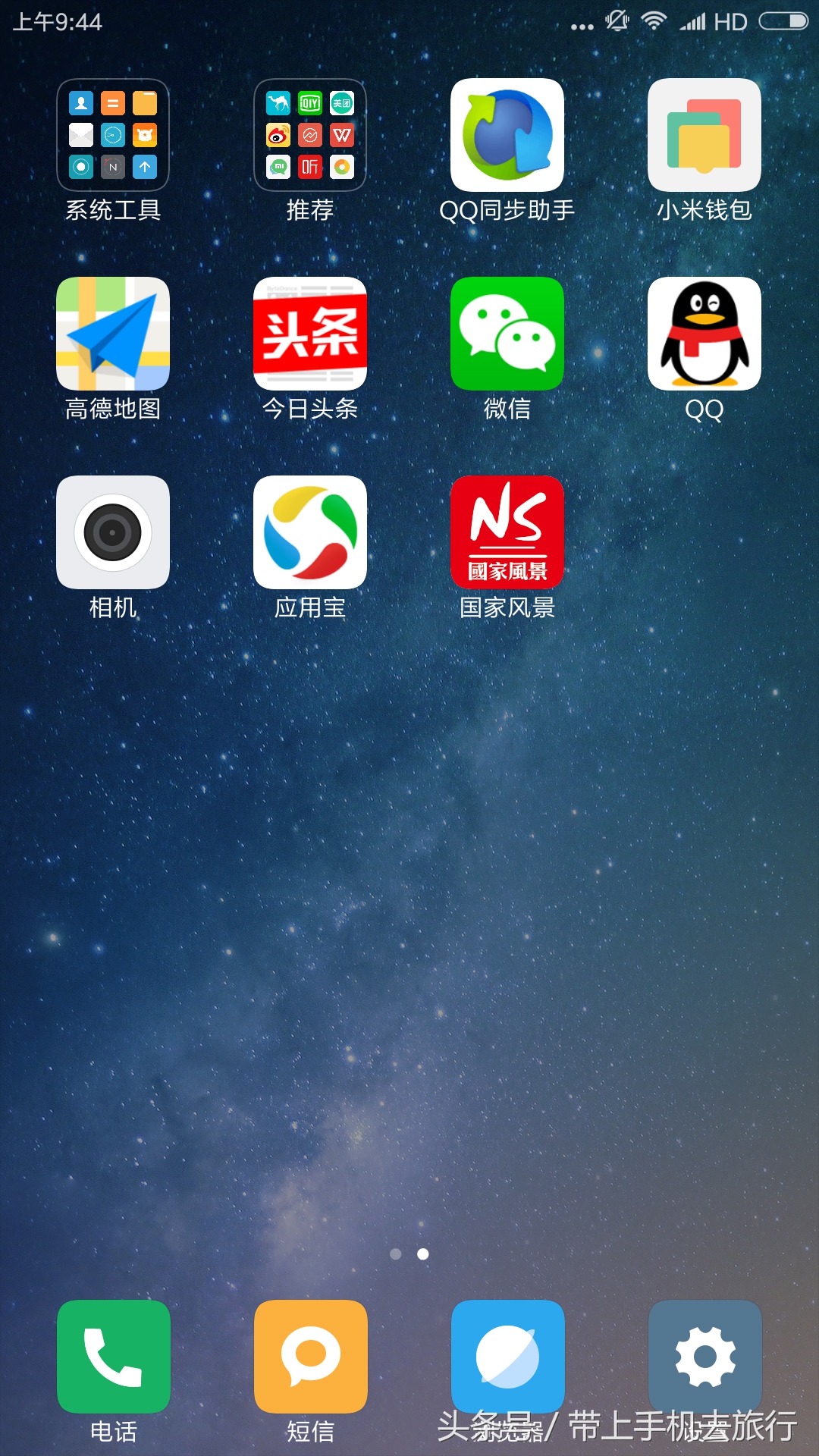Open the WeChat app
The height and width of the screenshot is (1456, 819).
(x=507, y=334)
